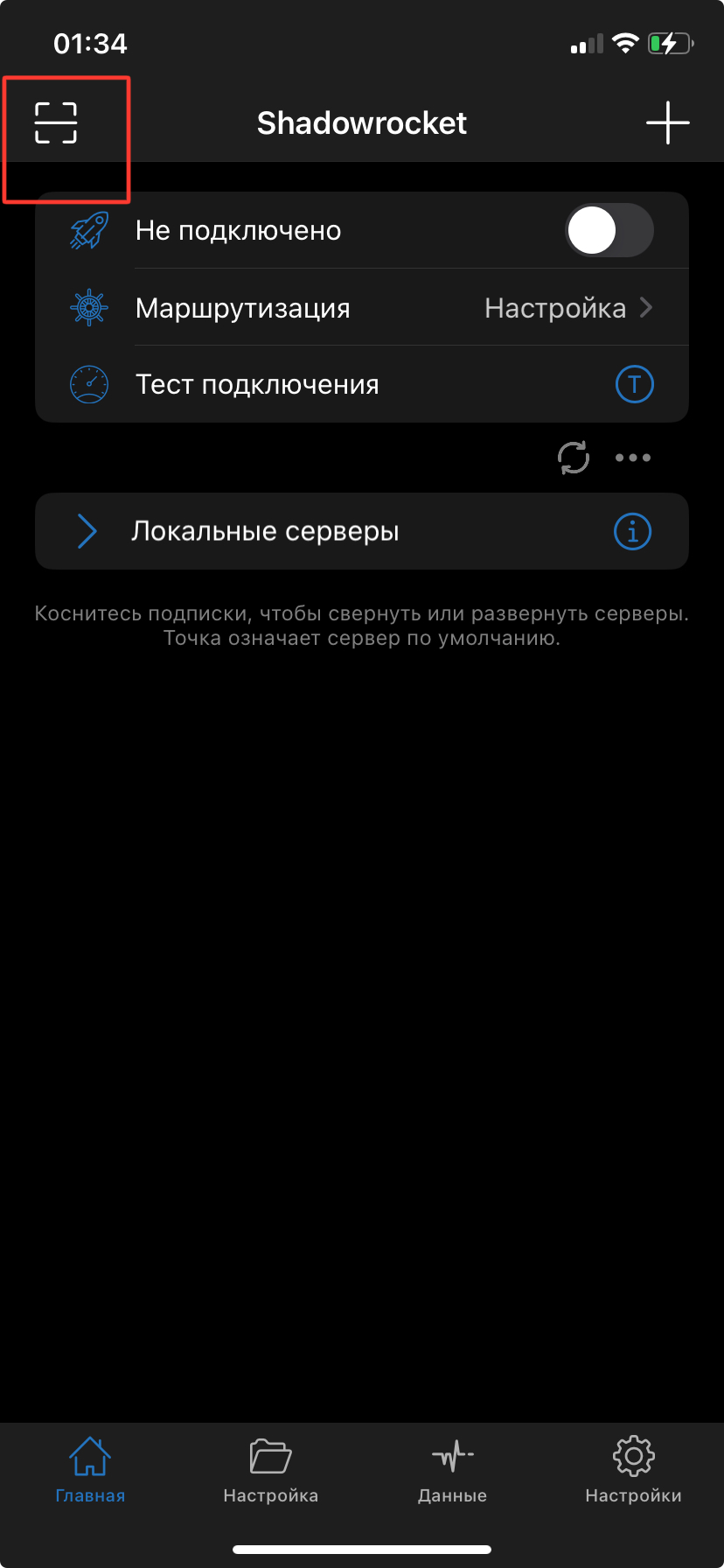Screen dimensions: 724x1568
Task: Open the QR code scanner
Action: pyautogui.click(x=56, y=122)
